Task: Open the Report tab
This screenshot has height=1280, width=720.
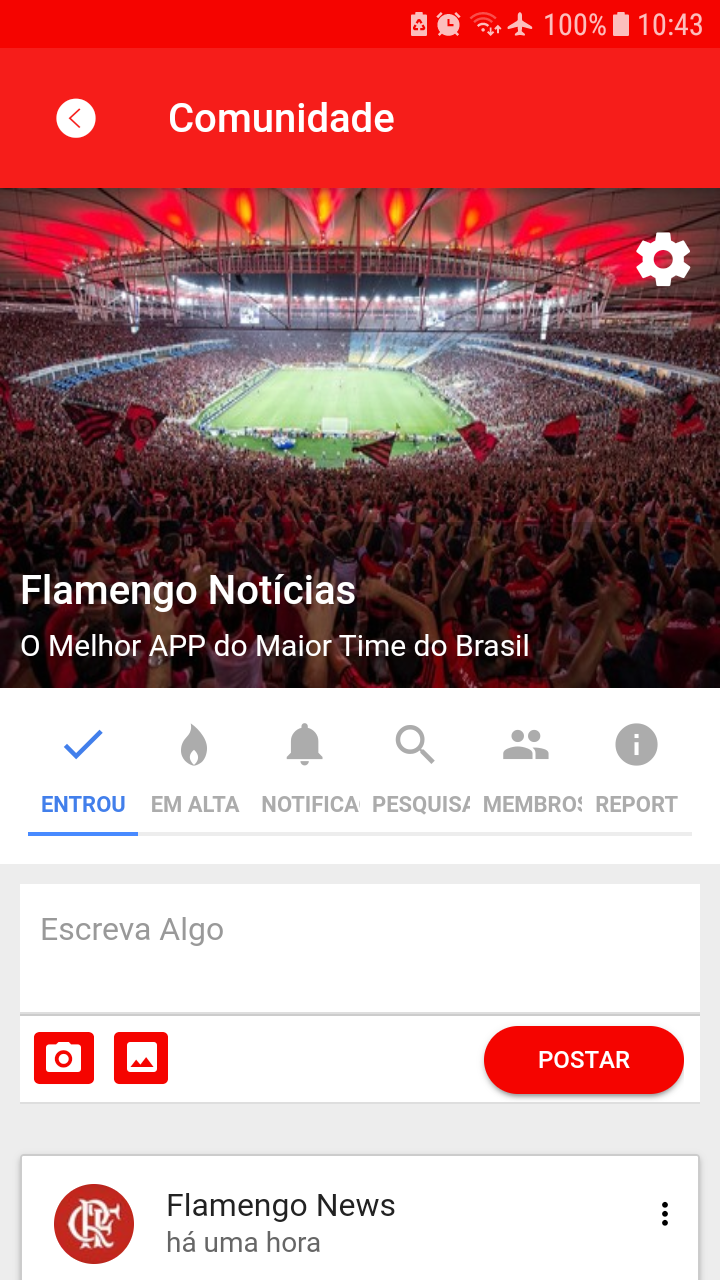Action: pos(636,772)
